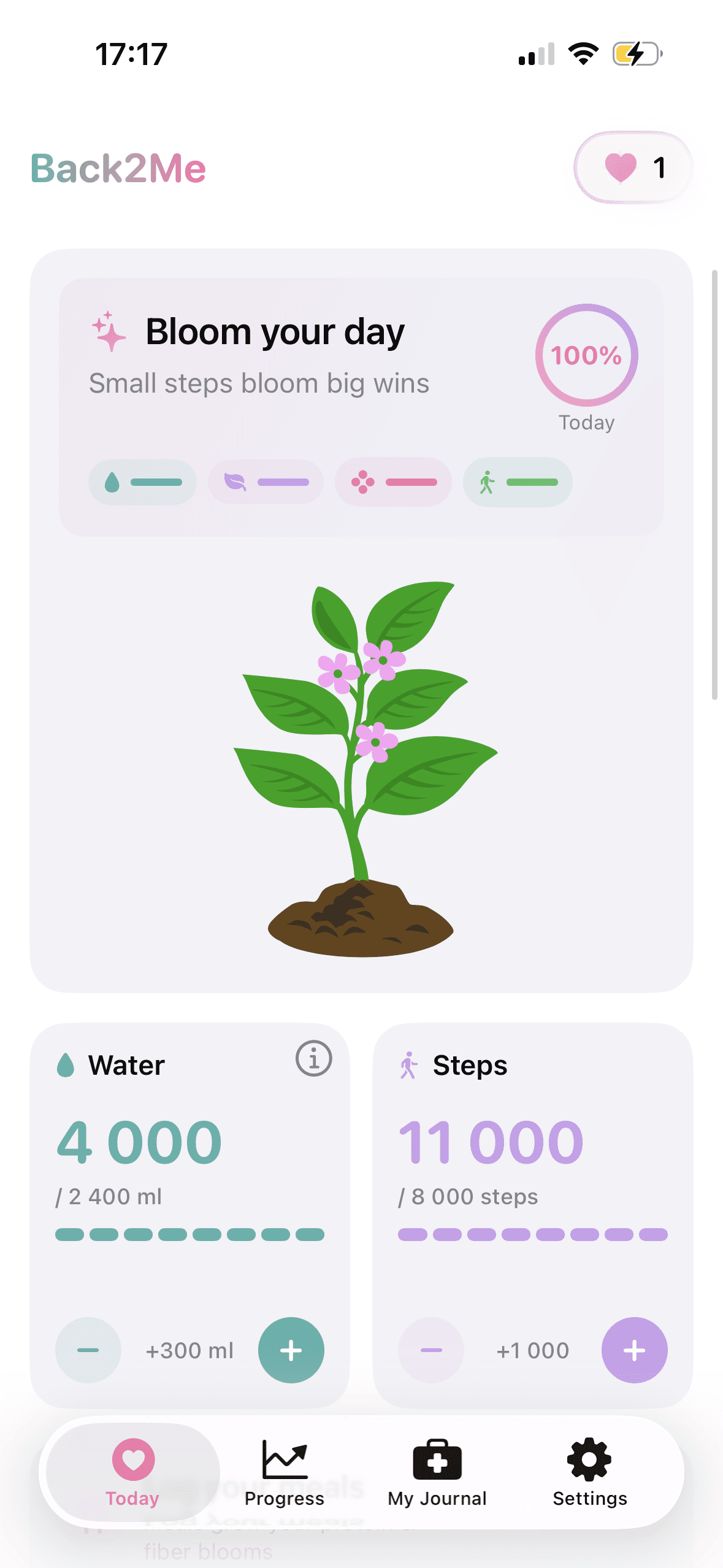Show Water info details

pyautogui.click(x=313, y=1058)
